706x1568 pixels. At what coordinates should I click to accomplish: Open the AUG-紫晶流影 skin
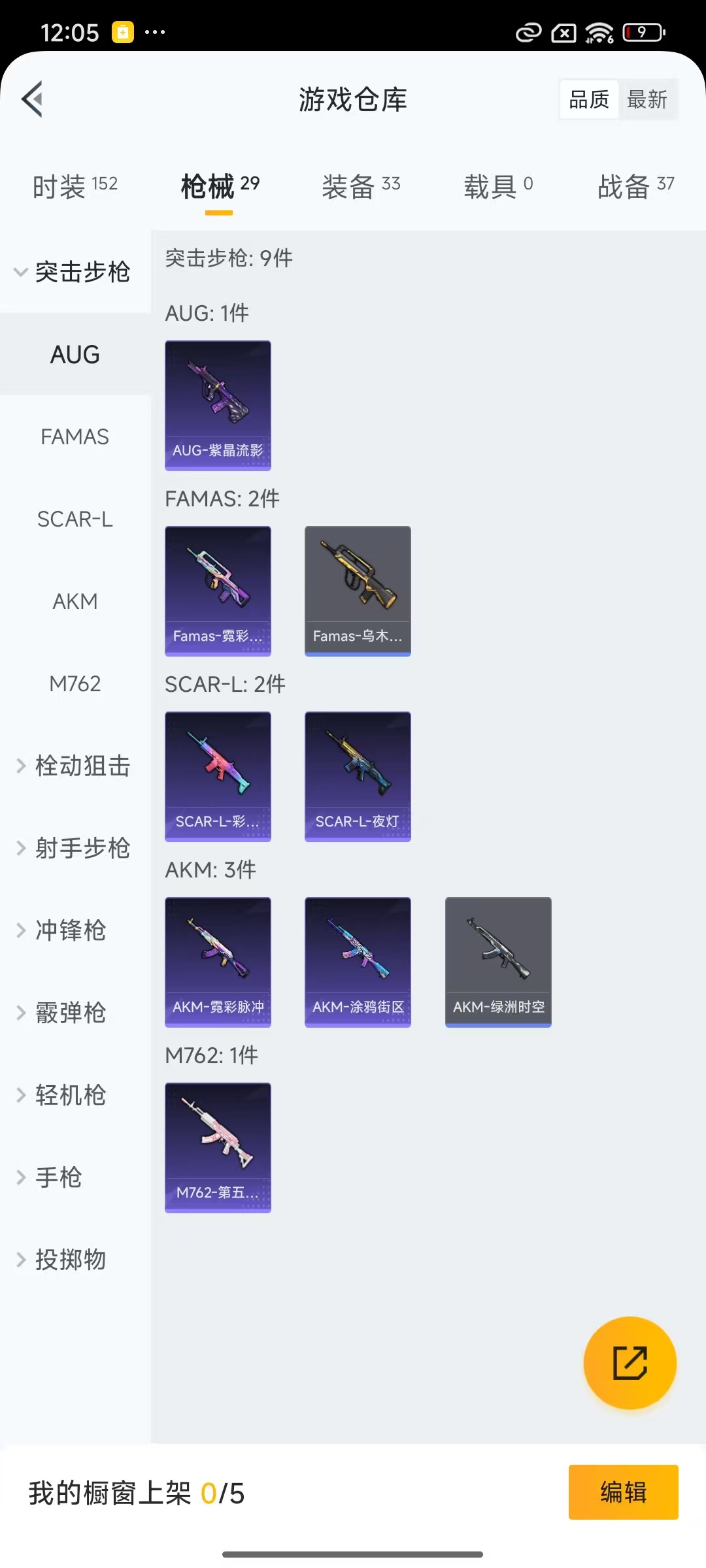coord(218,405)
